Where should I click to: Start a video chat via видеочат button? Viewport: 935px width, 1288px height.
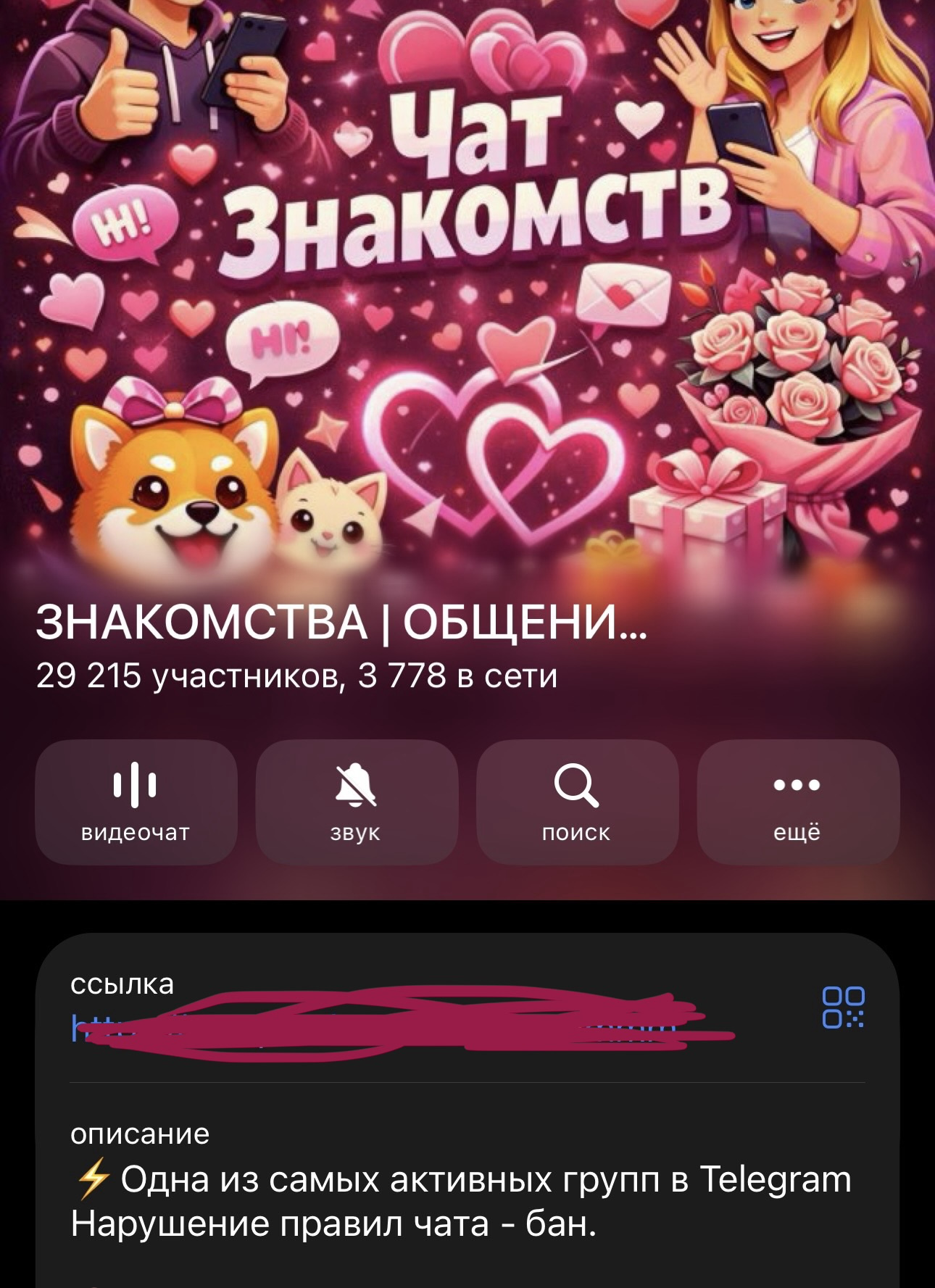(x=136, y=802)
